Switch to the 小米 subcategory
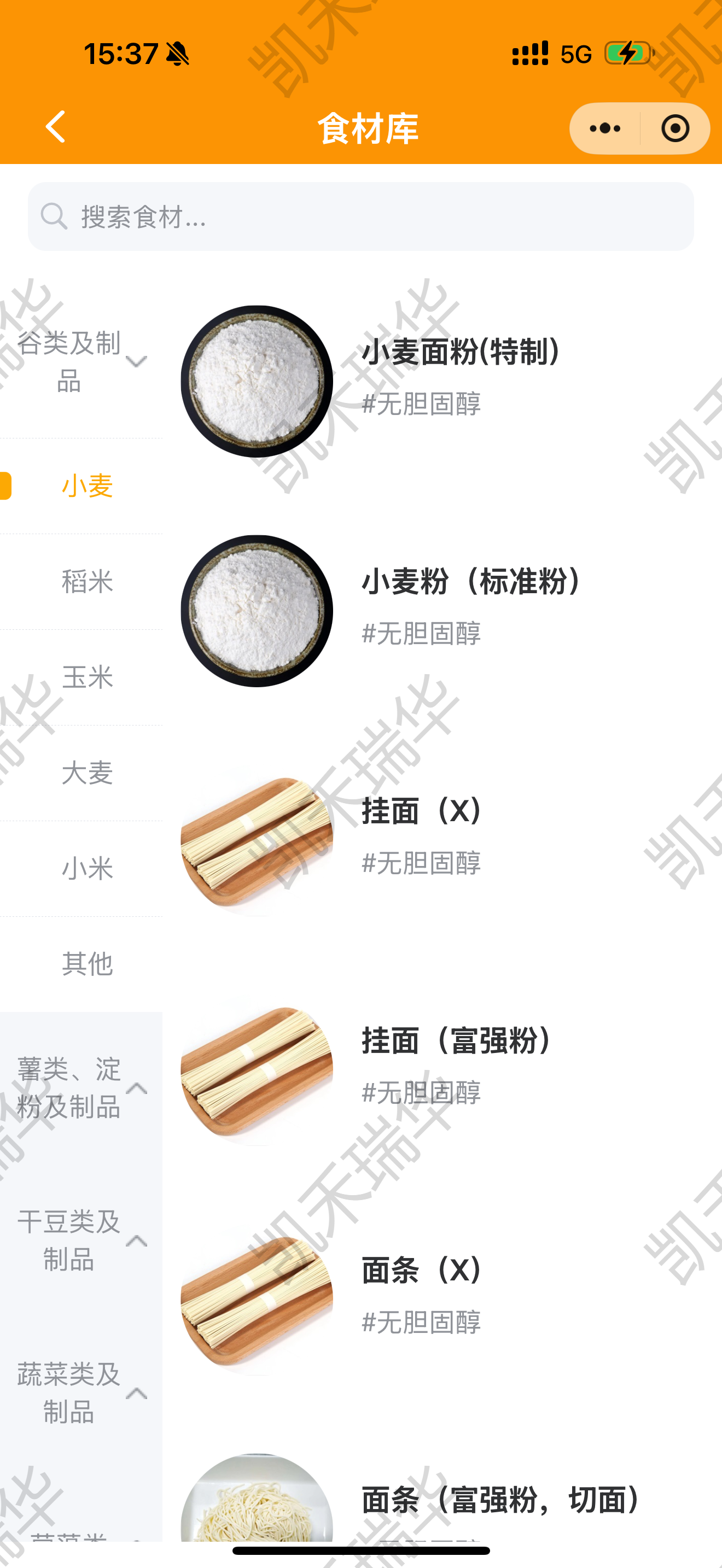This screenshot has width=722, height=1568. 87,868
